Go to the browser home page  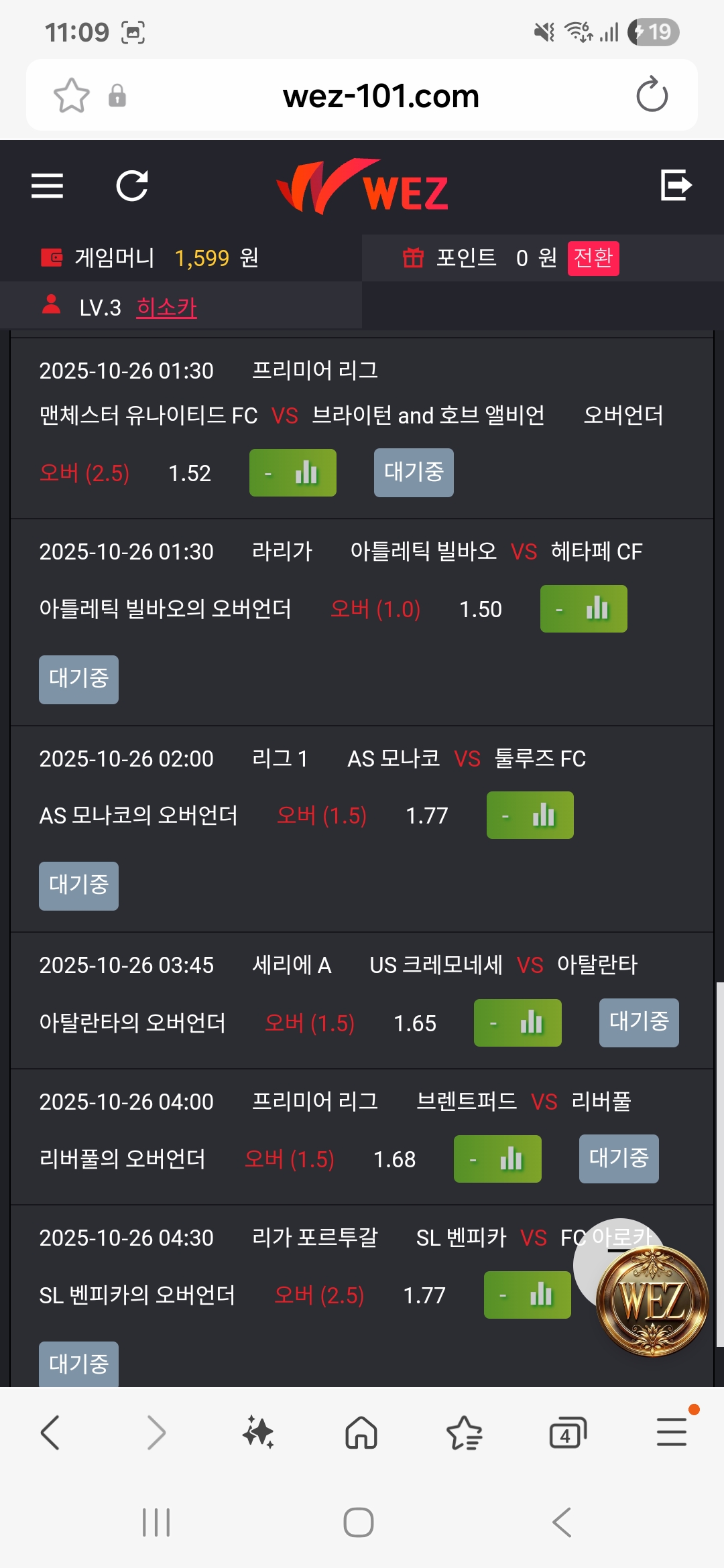click(x=361, y=1433)
